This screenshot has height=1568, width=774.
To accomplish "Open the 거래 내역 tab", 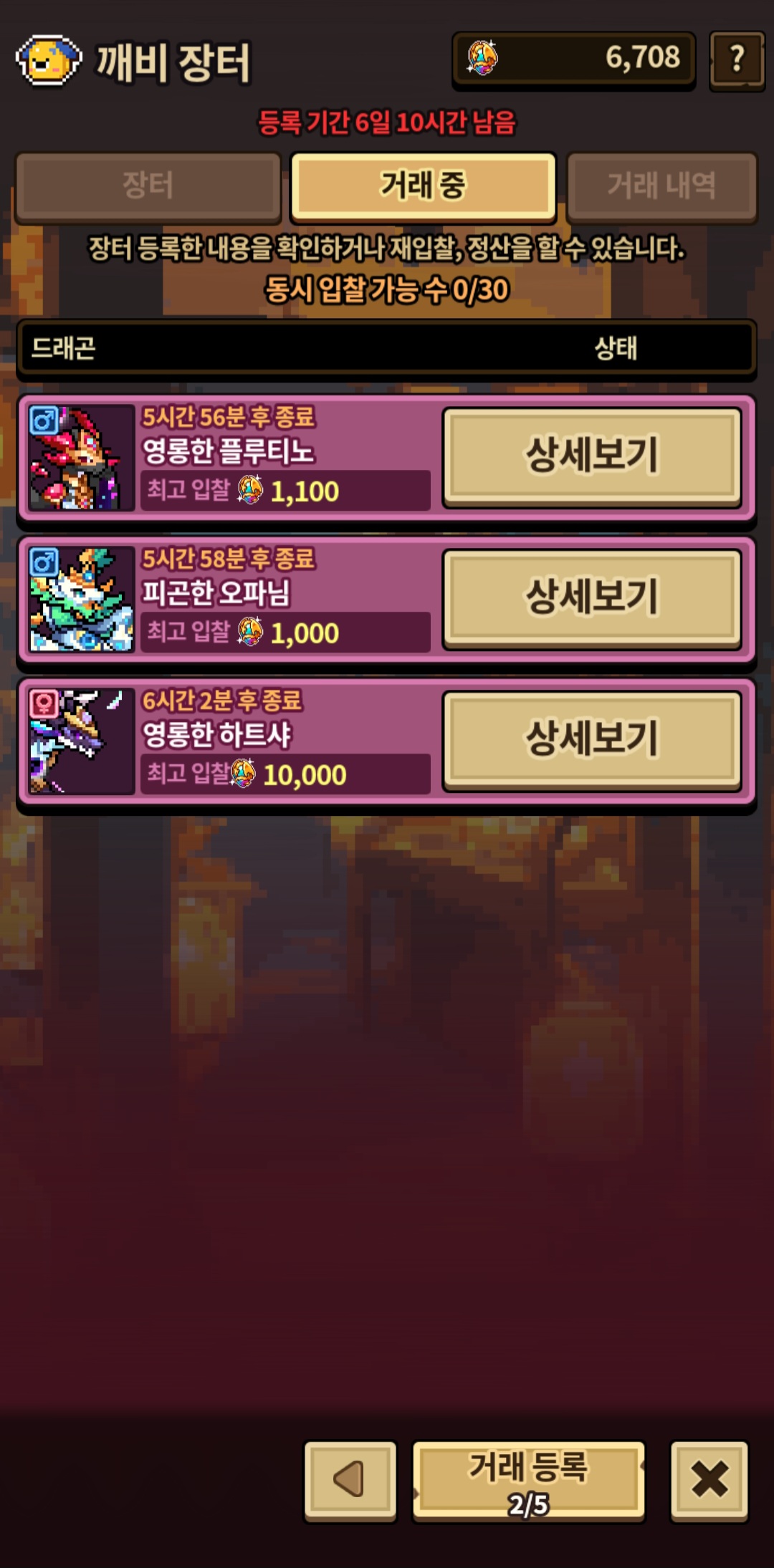I will coord(661,186).
